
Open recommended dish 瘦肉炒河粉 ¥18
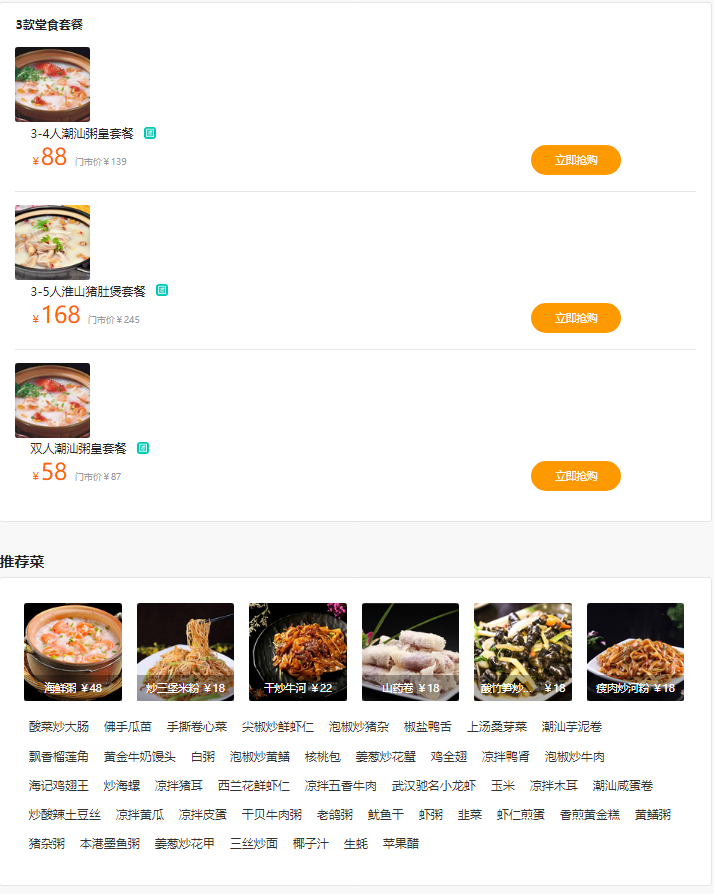pos(635,651)
